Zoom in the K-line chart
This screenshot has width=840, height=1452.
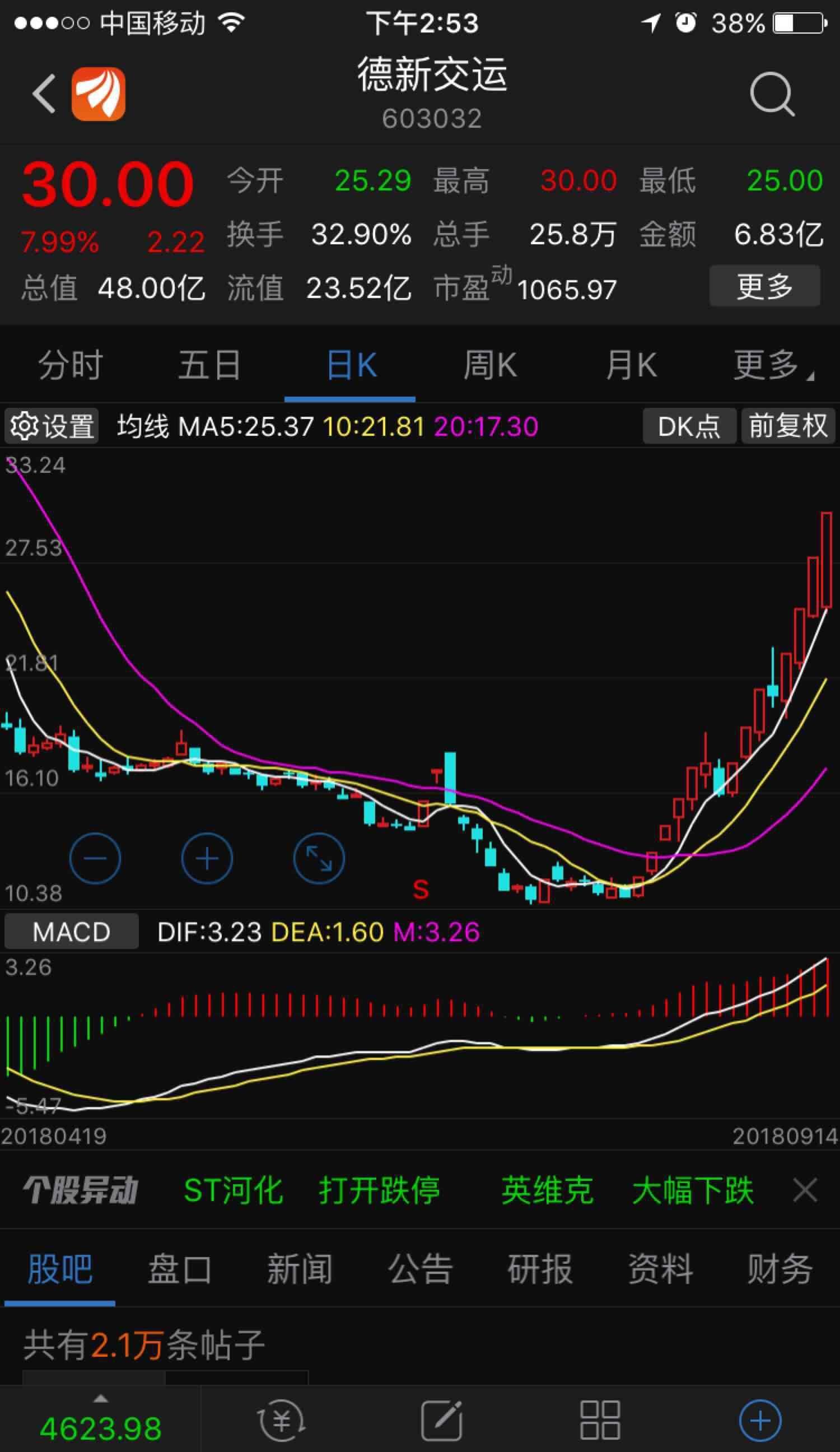(207, 859)
